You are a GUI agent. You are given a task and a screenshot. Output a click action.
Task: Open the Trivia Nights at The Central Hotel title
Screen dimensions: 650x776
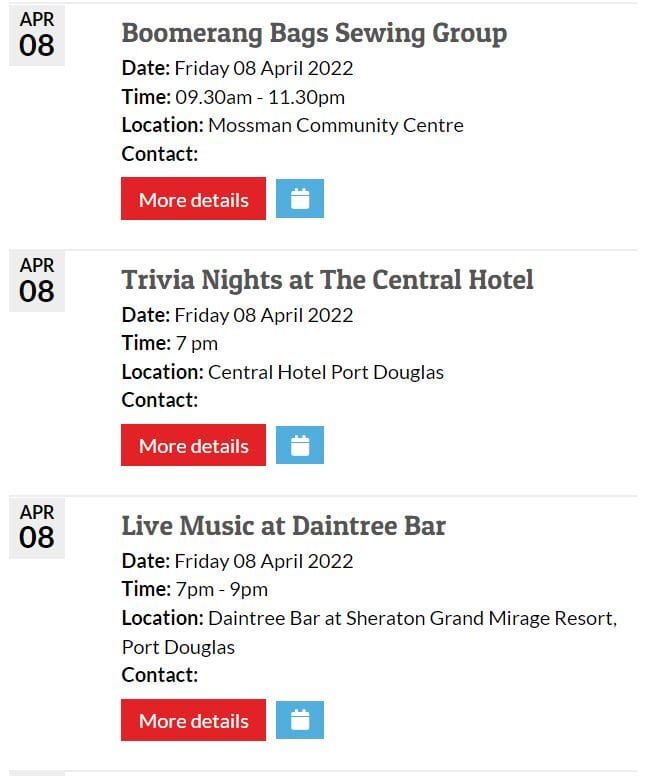tap(327, 279)
